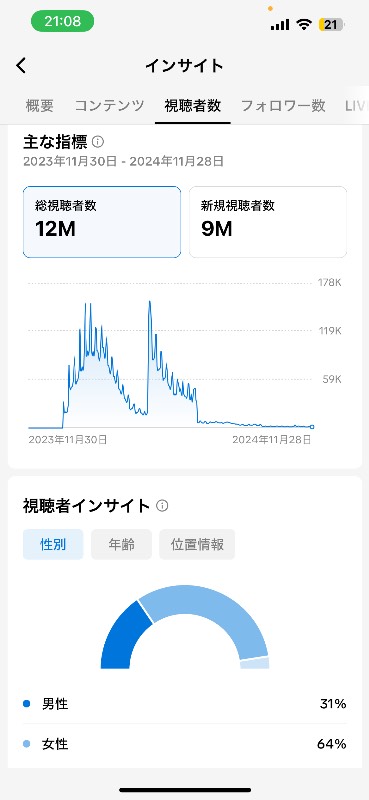
Task: Select the 視聴者数 tab
Action: pyautogui.click(x=192, y=106)
